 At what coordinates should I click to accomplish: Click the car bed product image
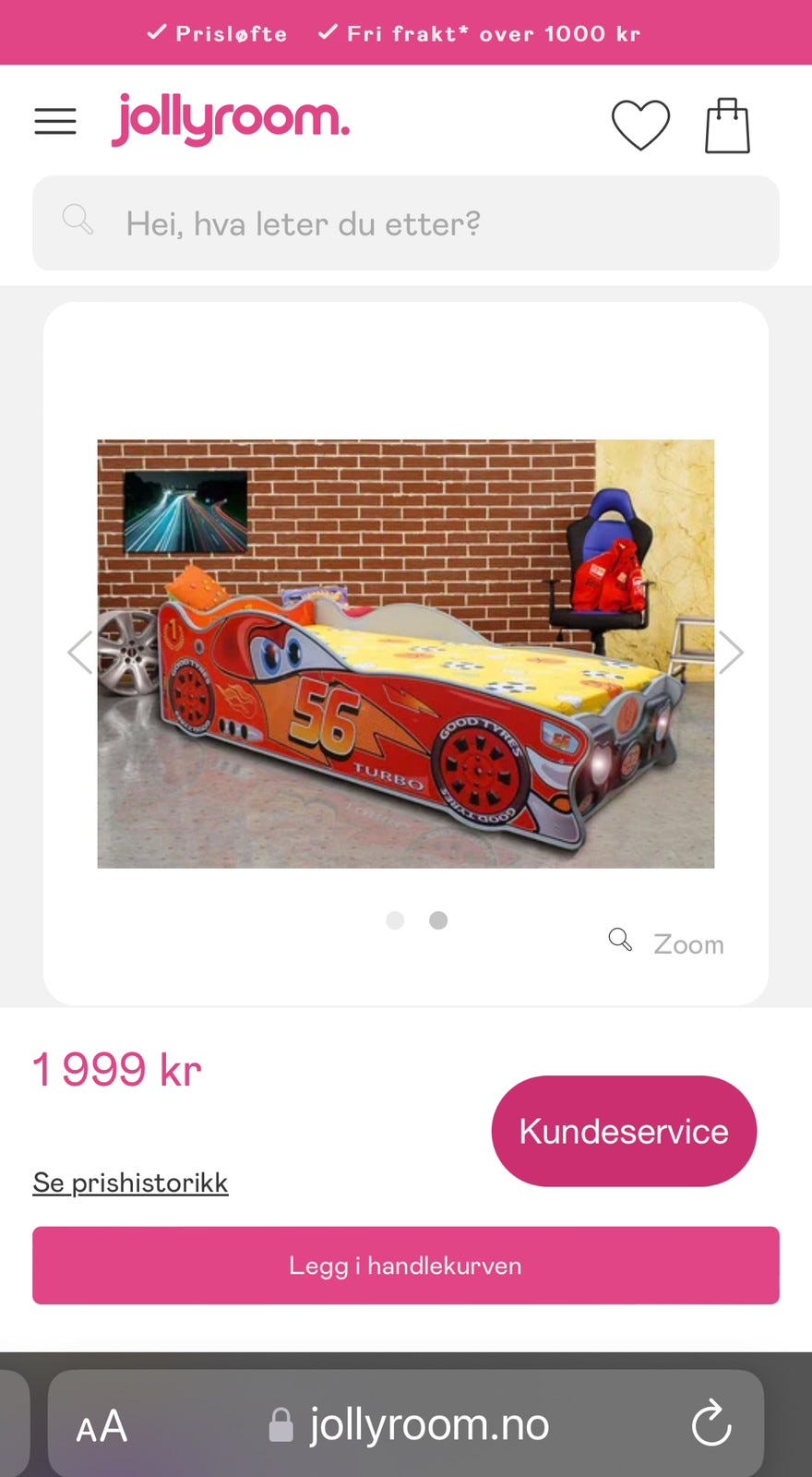pos(406,652)
